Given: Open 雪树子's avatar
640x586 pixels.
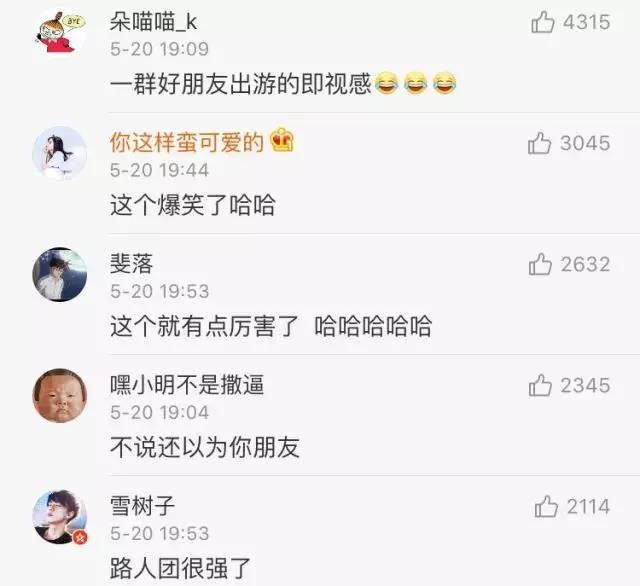Looking at the screenshot, I should (59, 515).
